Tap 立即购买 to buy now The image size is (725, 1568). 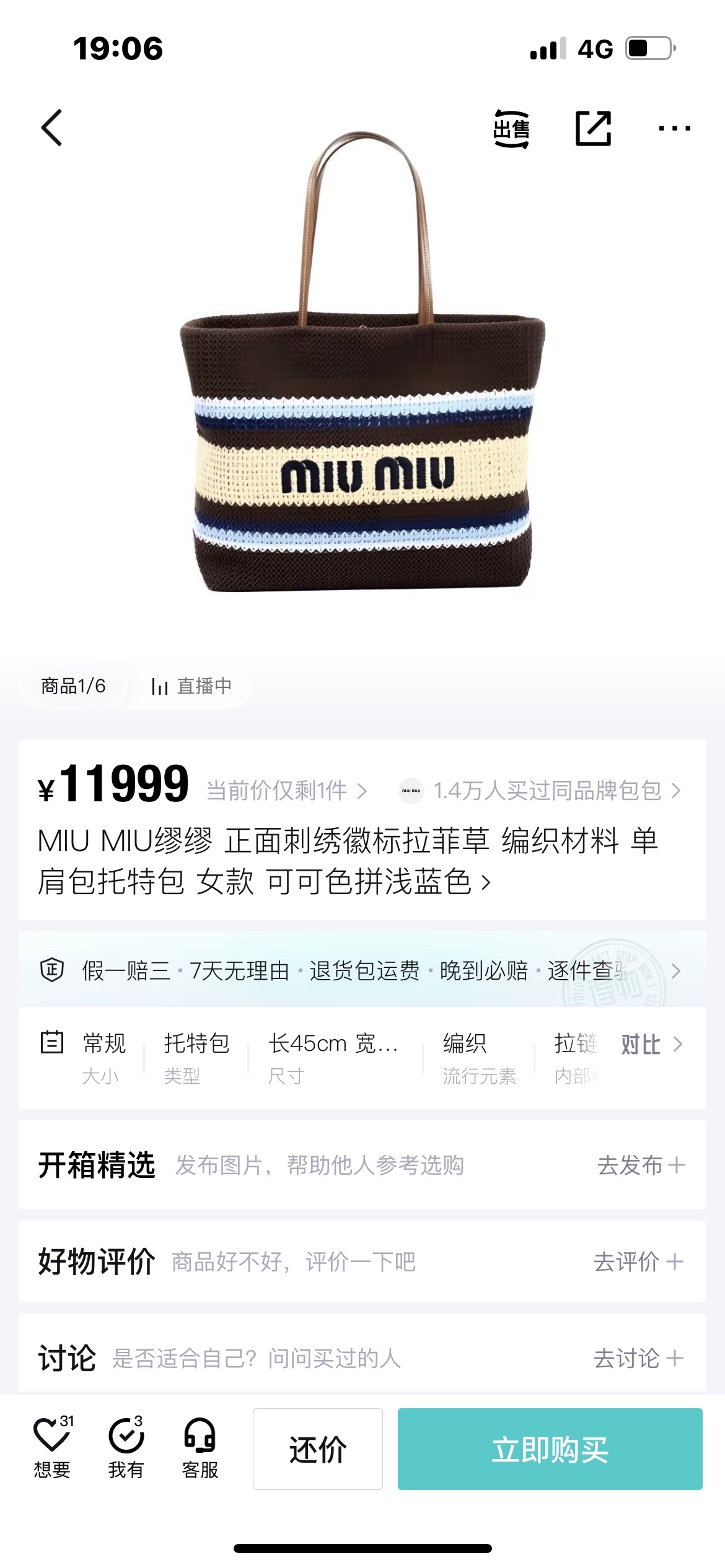[x=550, y=1449]
